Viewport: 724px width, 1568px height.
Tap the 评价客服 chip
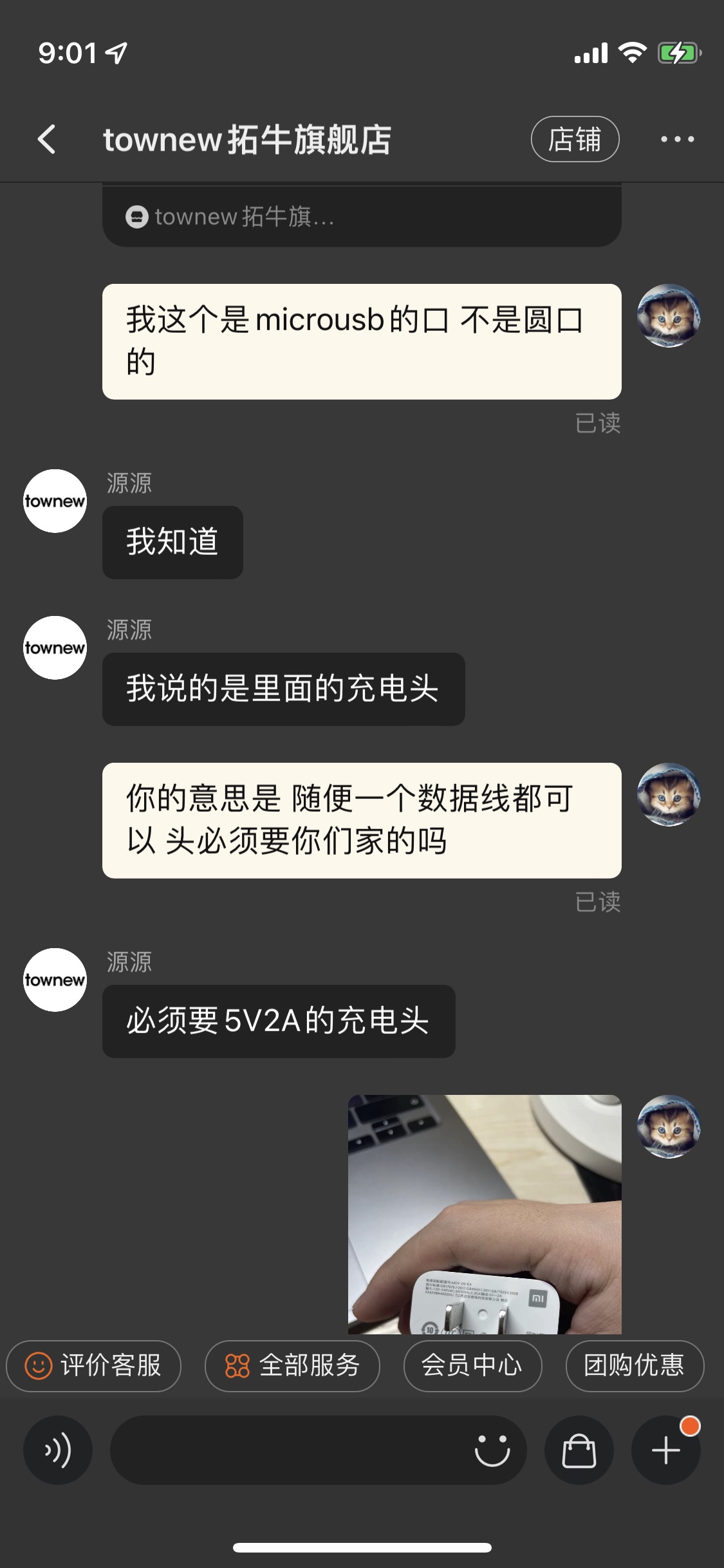[x=94, y=1365]
